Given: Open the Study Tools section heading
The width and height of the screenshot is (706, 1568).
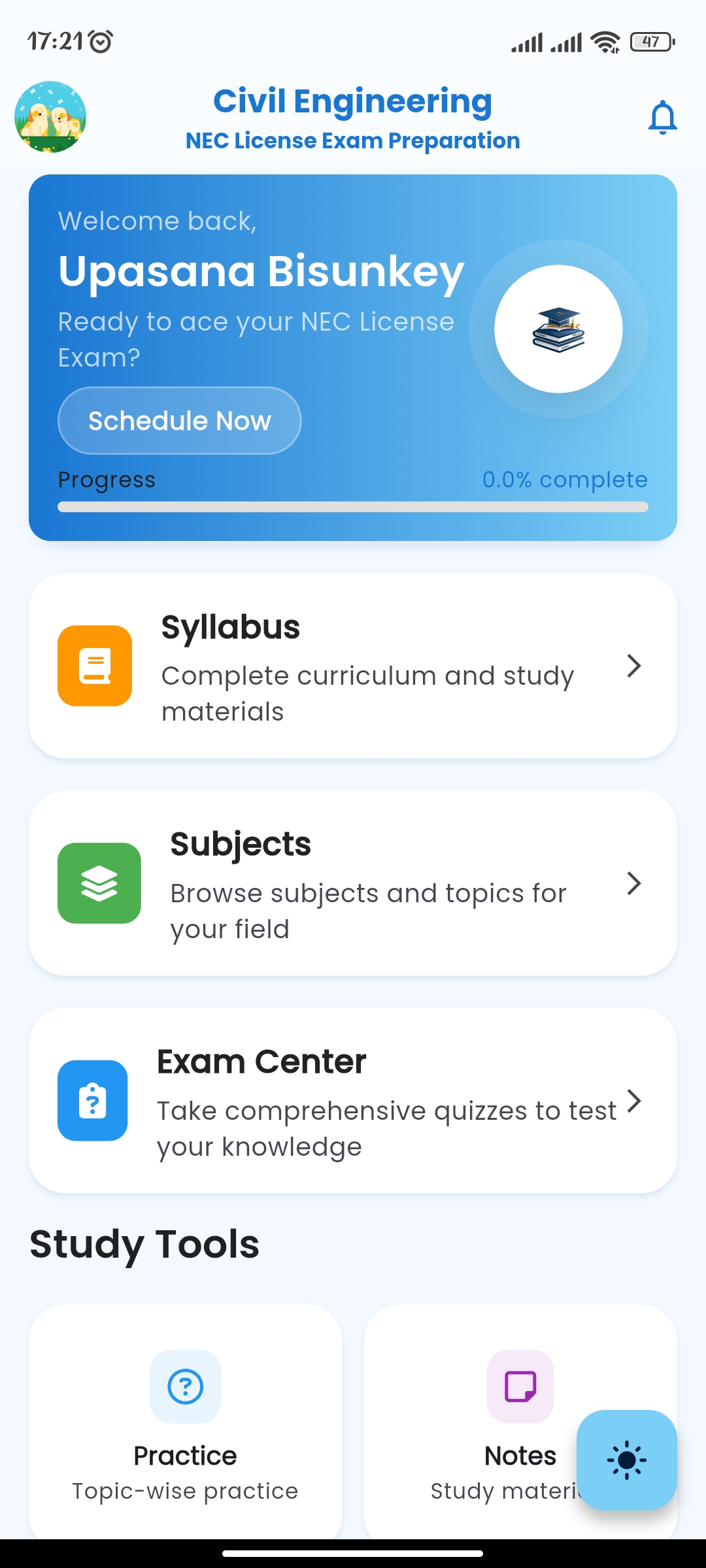Looking at the screenshot, I should click(x=144, y=1243).
